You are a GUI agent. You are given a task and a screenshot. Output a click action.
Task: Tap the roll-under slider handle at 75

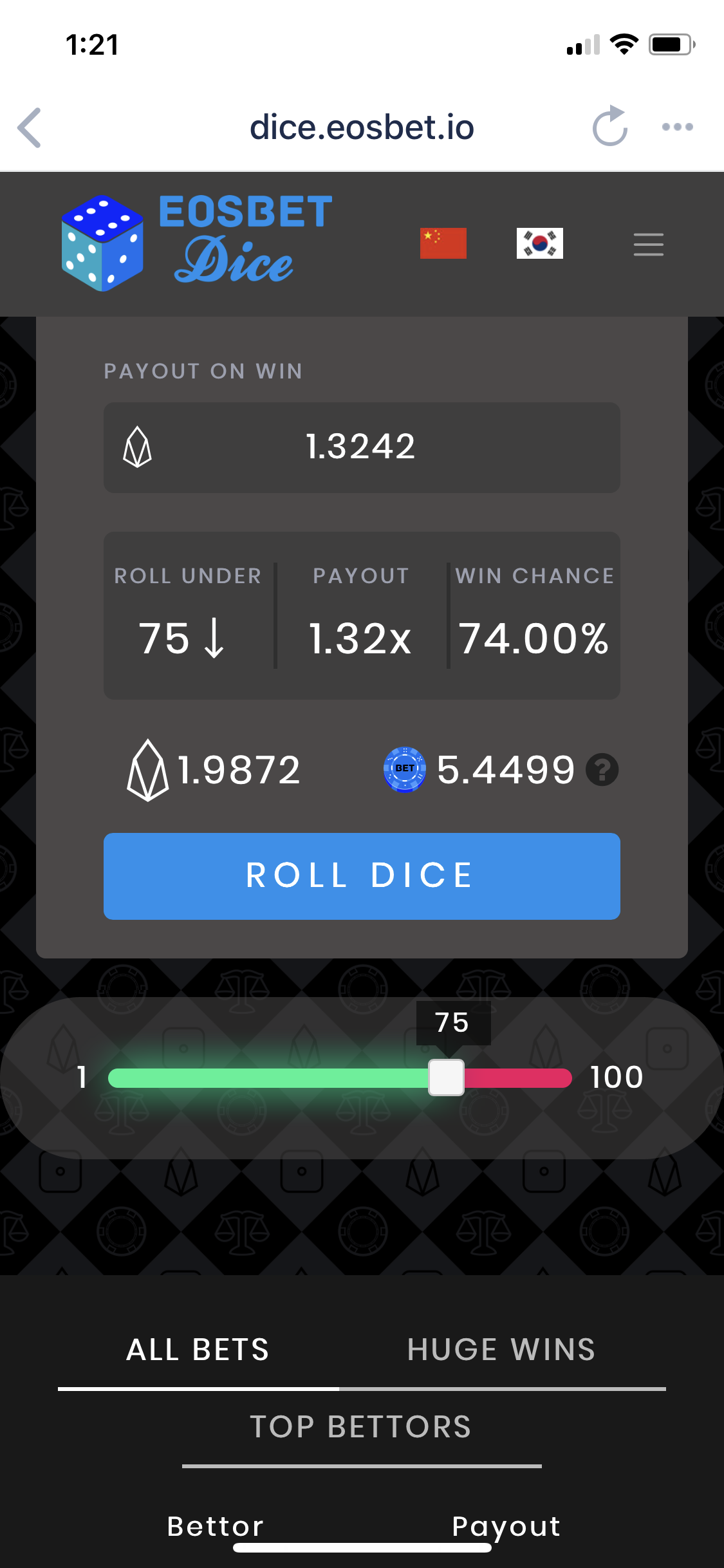pos(447,1078)
